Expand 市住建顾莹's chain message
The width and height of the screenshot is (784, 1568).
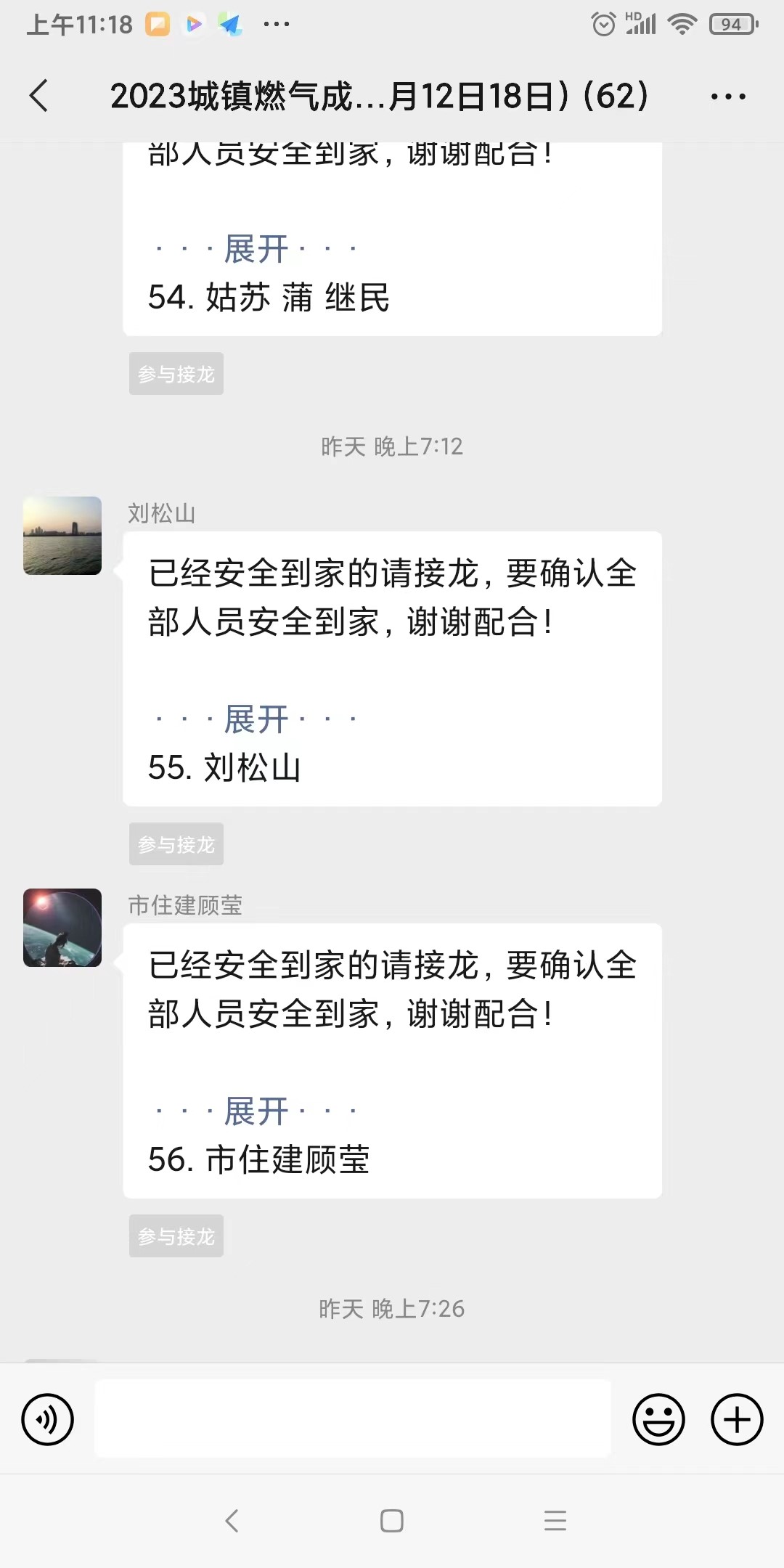coord(256,1111)
